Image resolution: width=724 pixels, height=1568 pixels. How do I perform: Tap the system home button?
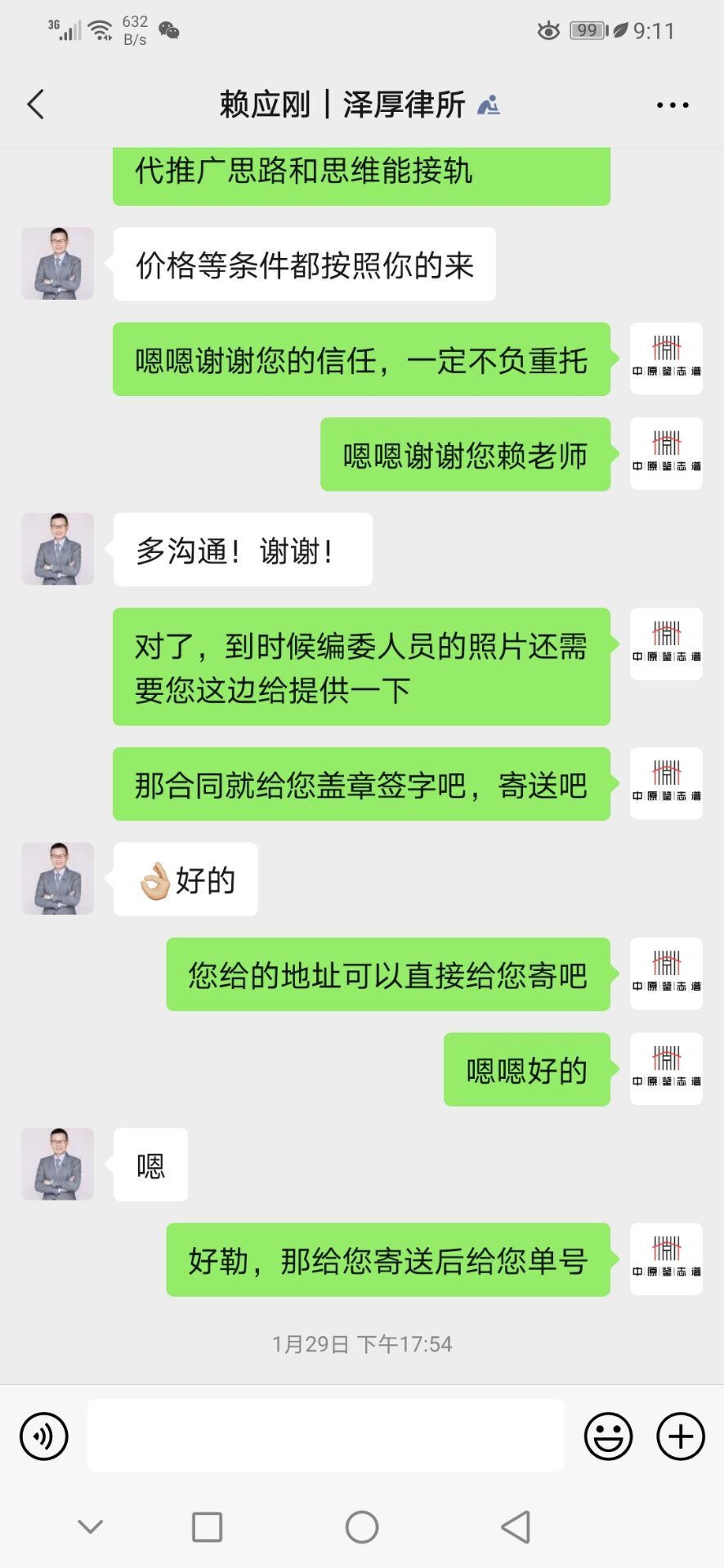pos(362,1526)
